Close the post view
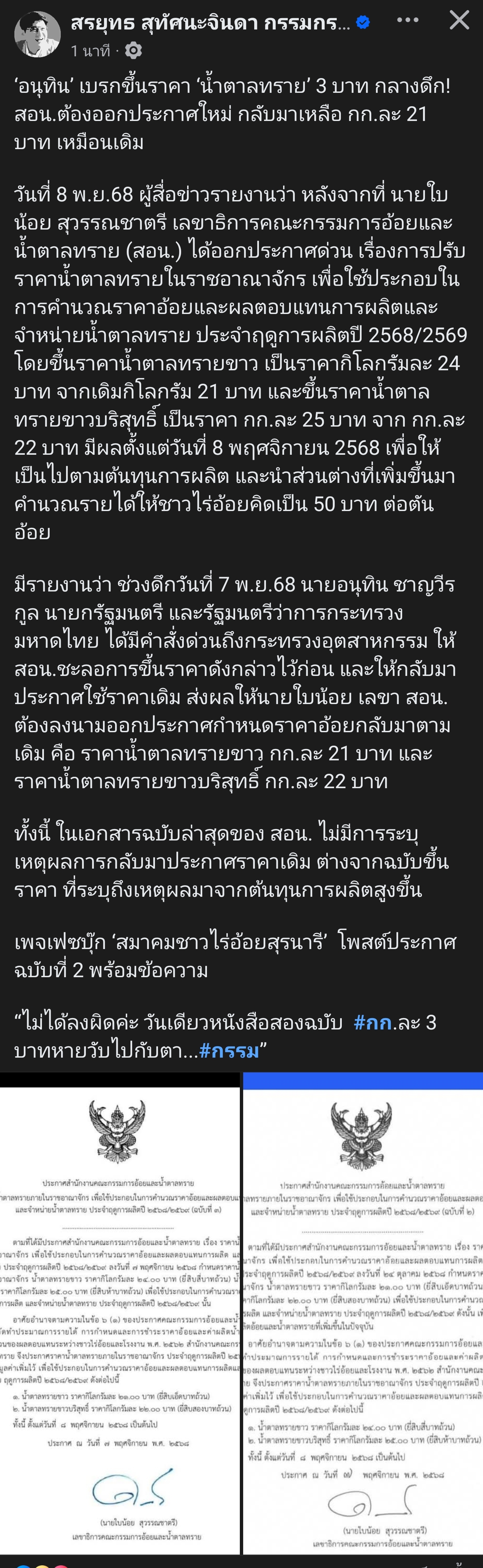The height and width of the screenshot is (1568, 483). tap(459, 20)
